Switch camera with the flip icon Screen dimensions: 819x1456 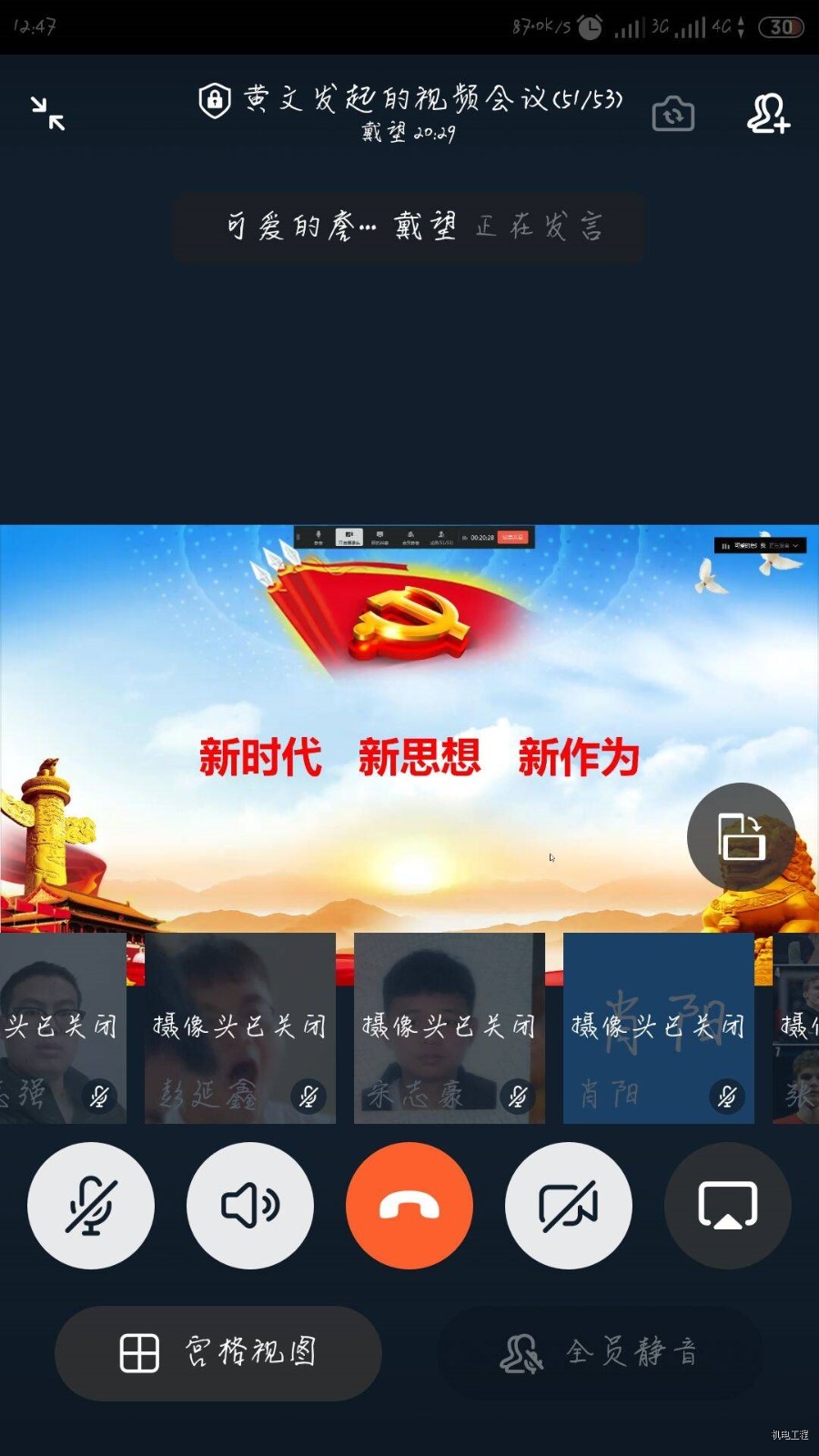[x=673, y=115]
